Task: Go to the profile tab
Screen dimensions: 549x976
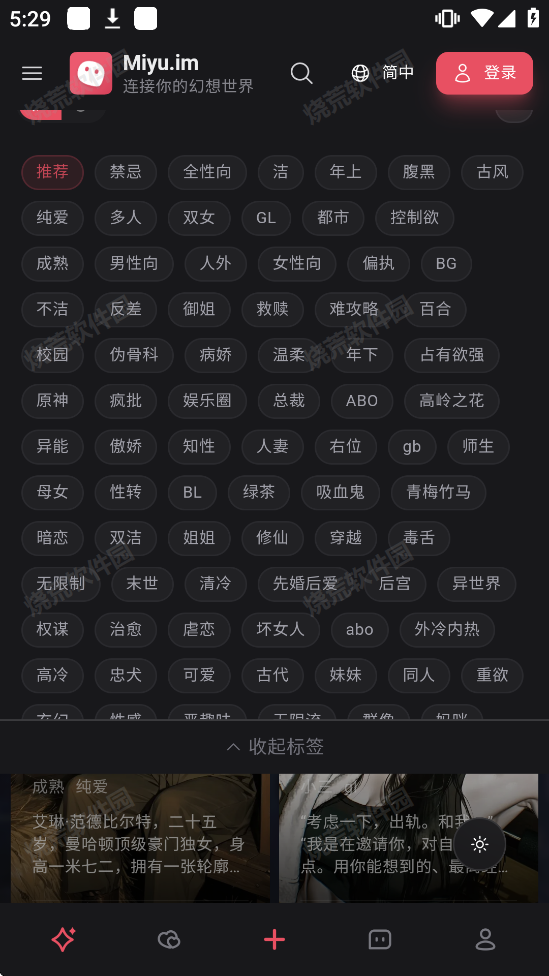Action: 486,939
